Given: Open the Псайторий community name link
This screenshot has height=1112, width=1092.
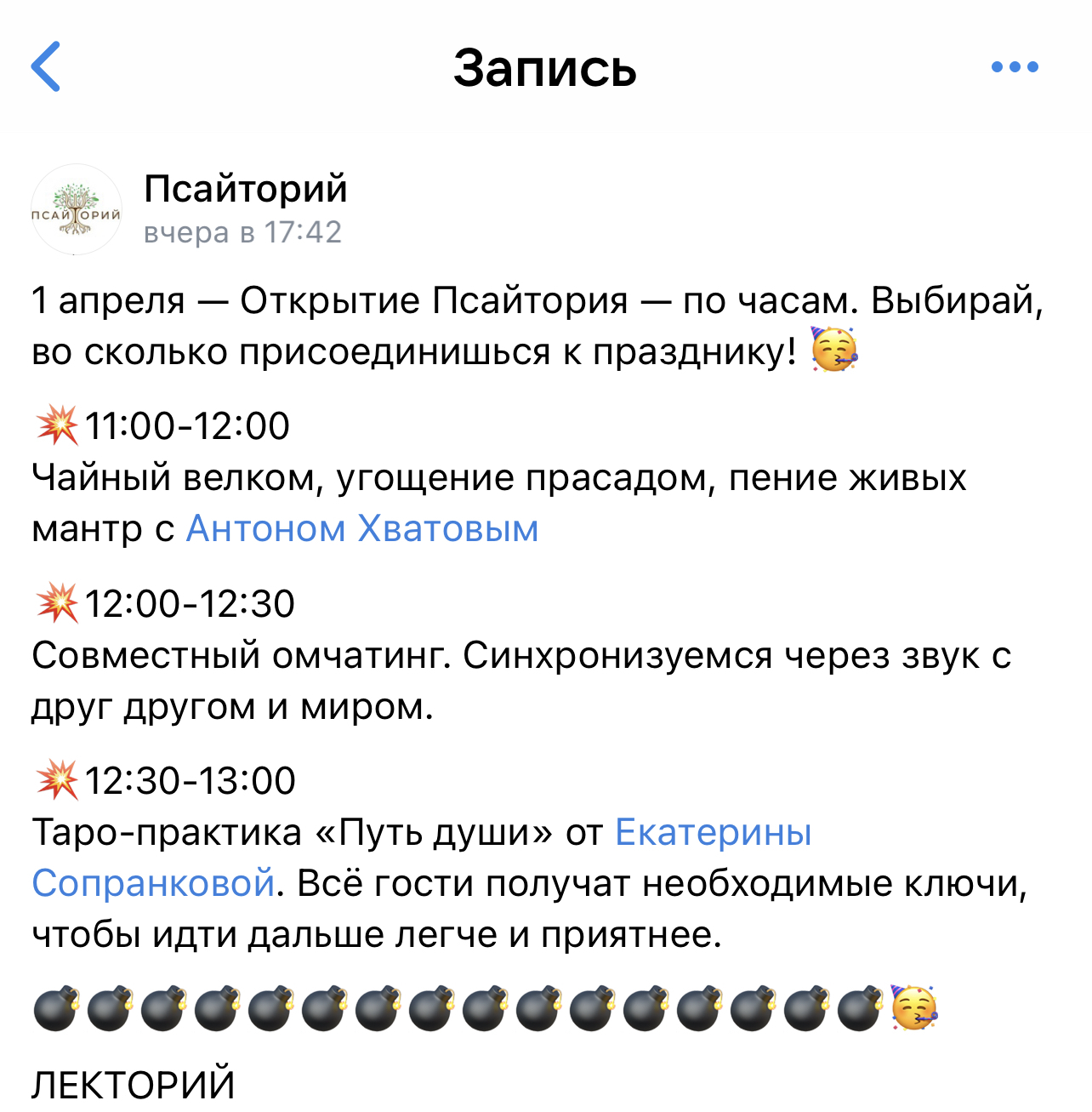Looking at the screenshot, I should pyautogui.click(x=246, y=188).
